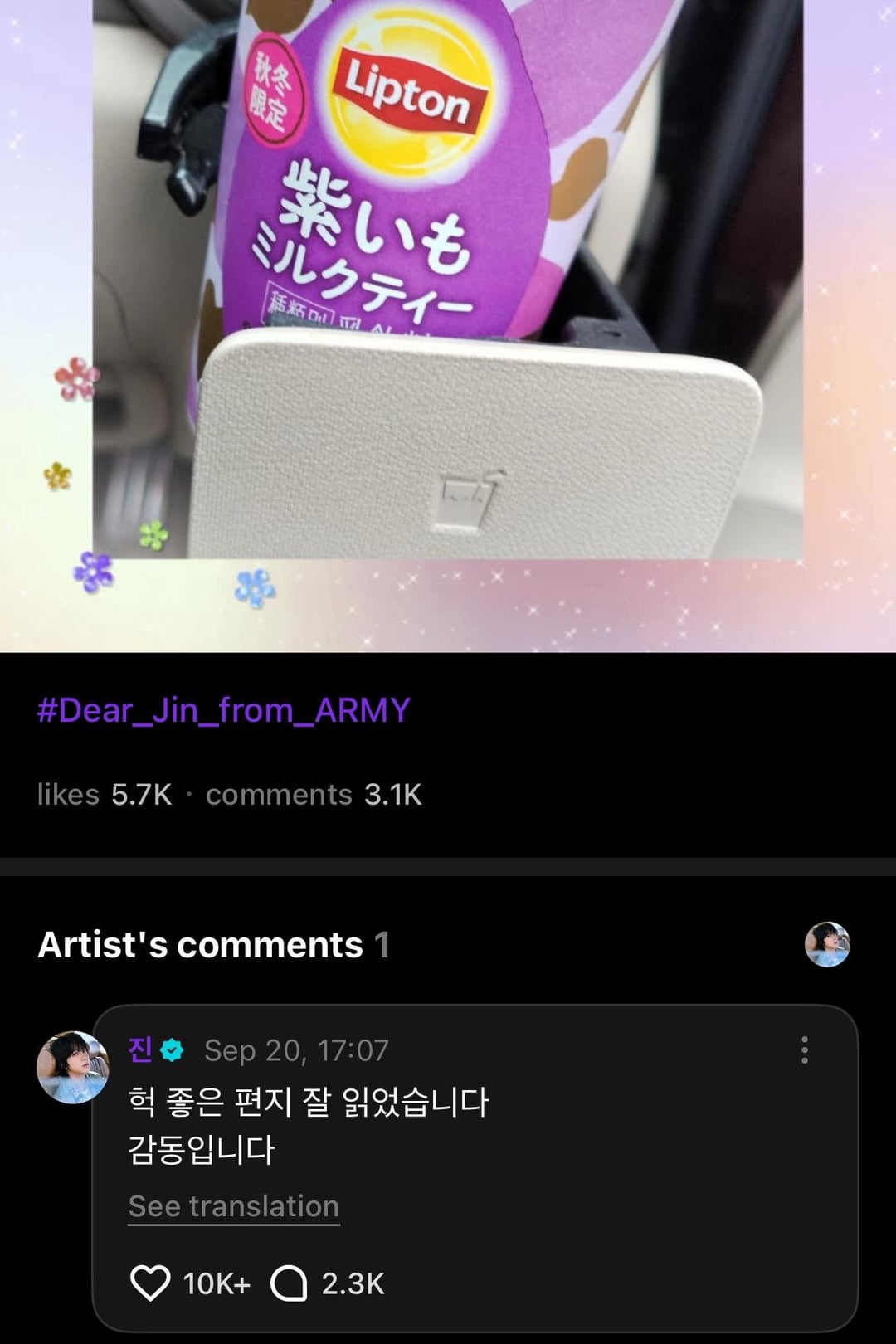Screen dimensions: 896x1344
Task: Open 진's profile picture on the comment
Action: (x=72, y=1068)
